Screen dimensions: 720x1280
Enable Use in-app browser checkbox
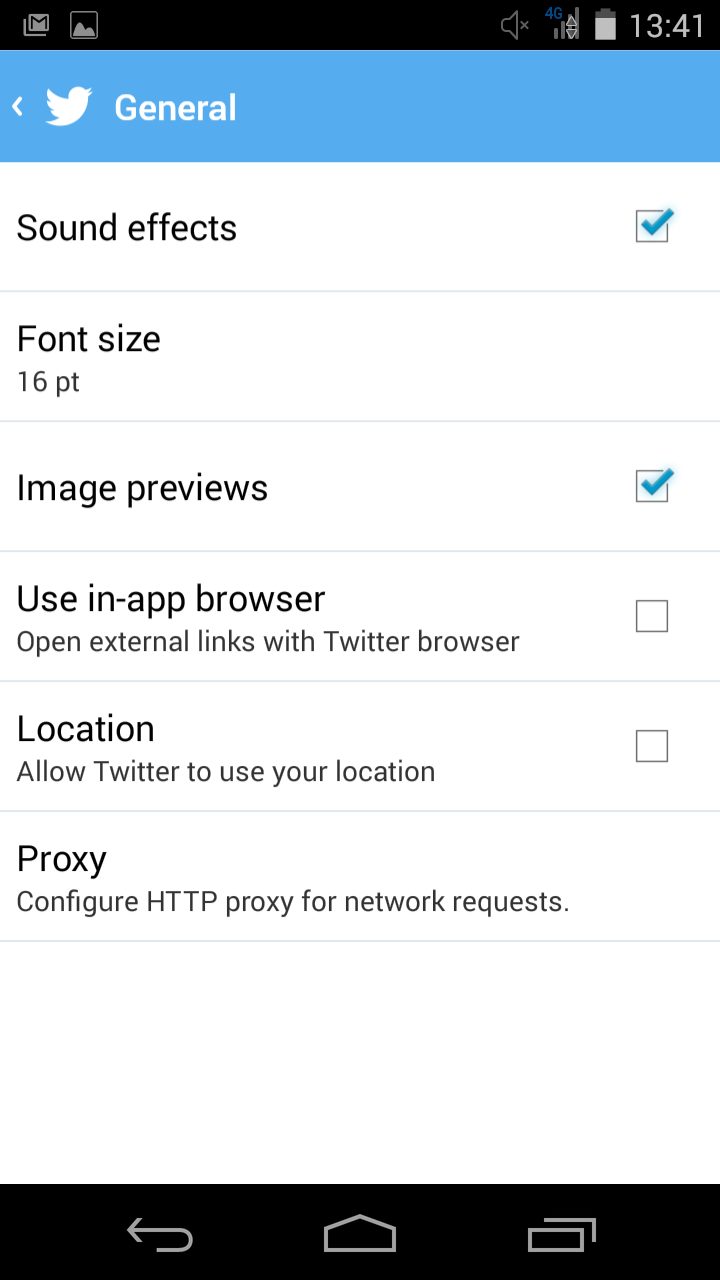coord(652,616)
